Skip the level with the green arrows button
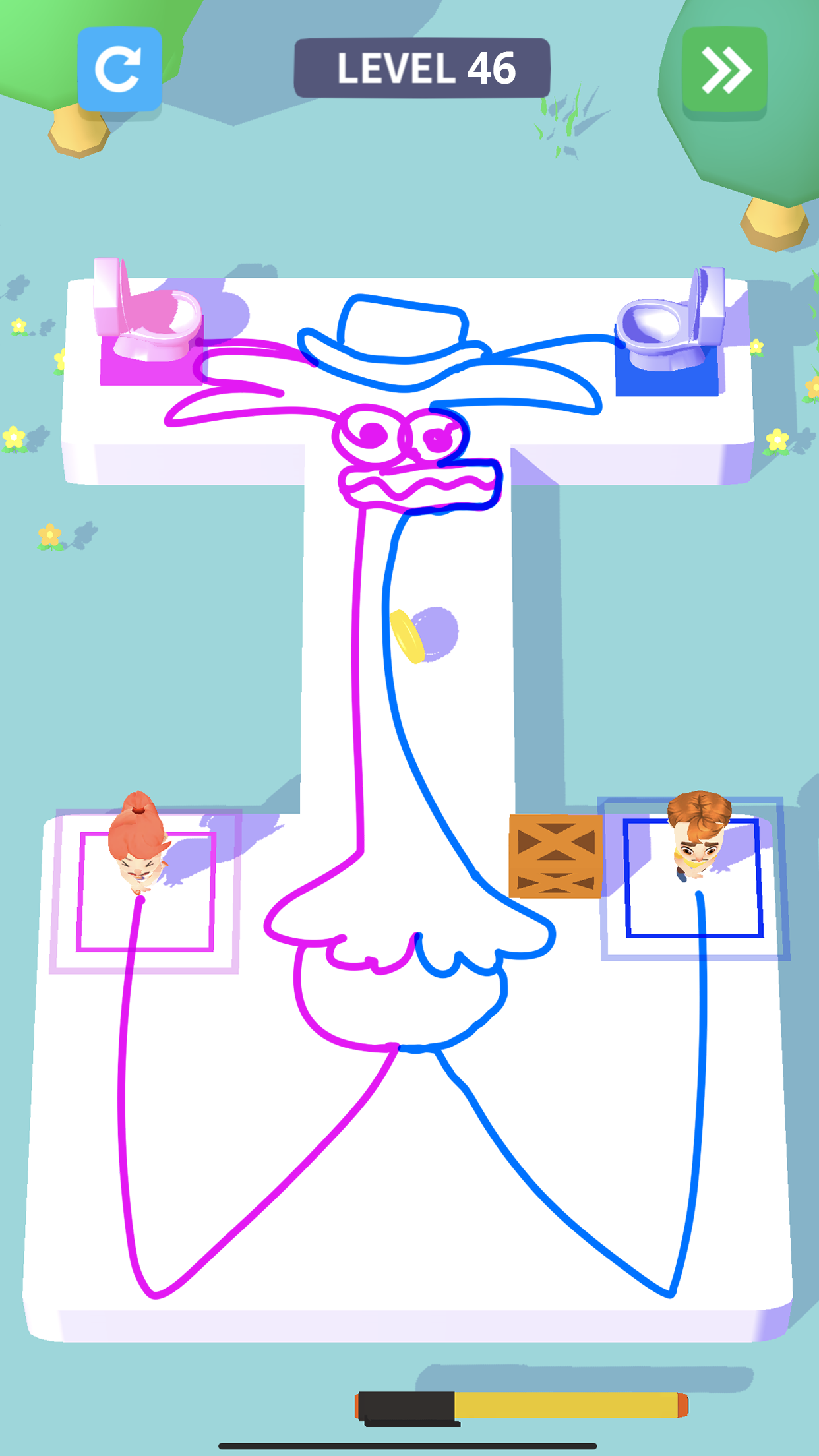The height and width of the screenshot is (1456, 819). click(x=725, y=70)
